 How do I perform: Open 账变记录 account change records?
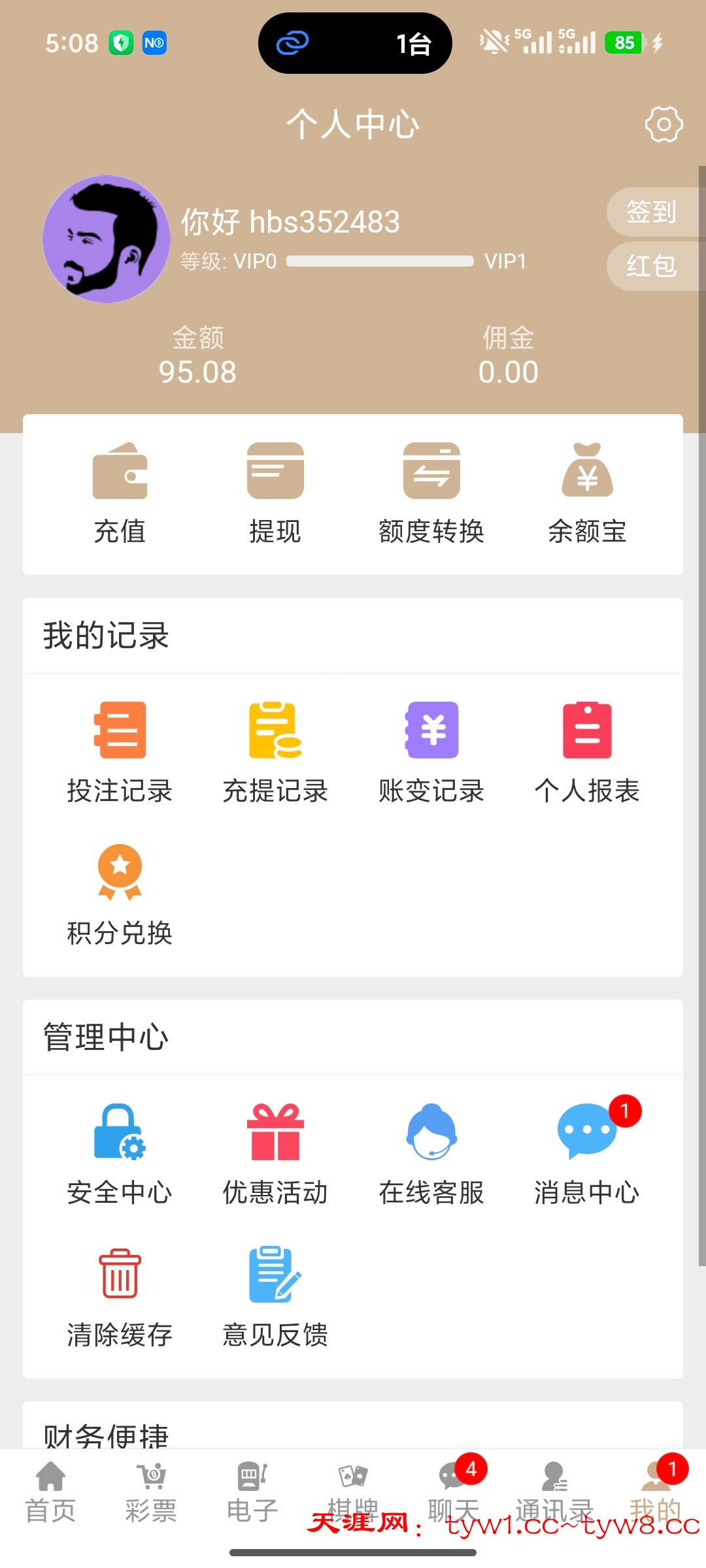tap(431, 752)
